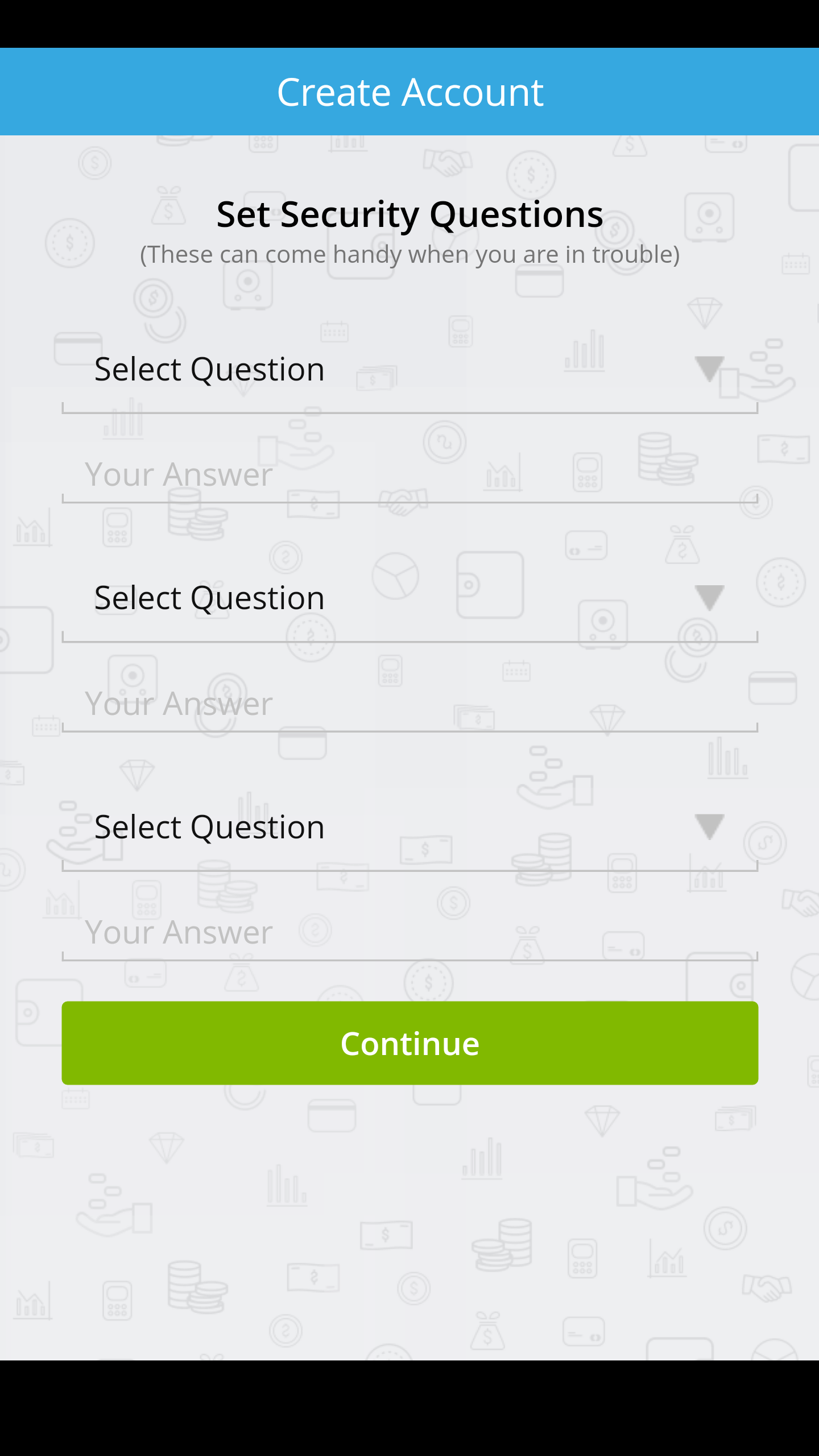The width and height of the screenshot is (819, 1456).
Task: Open the first Select Question dropdown
Action: 409,370
